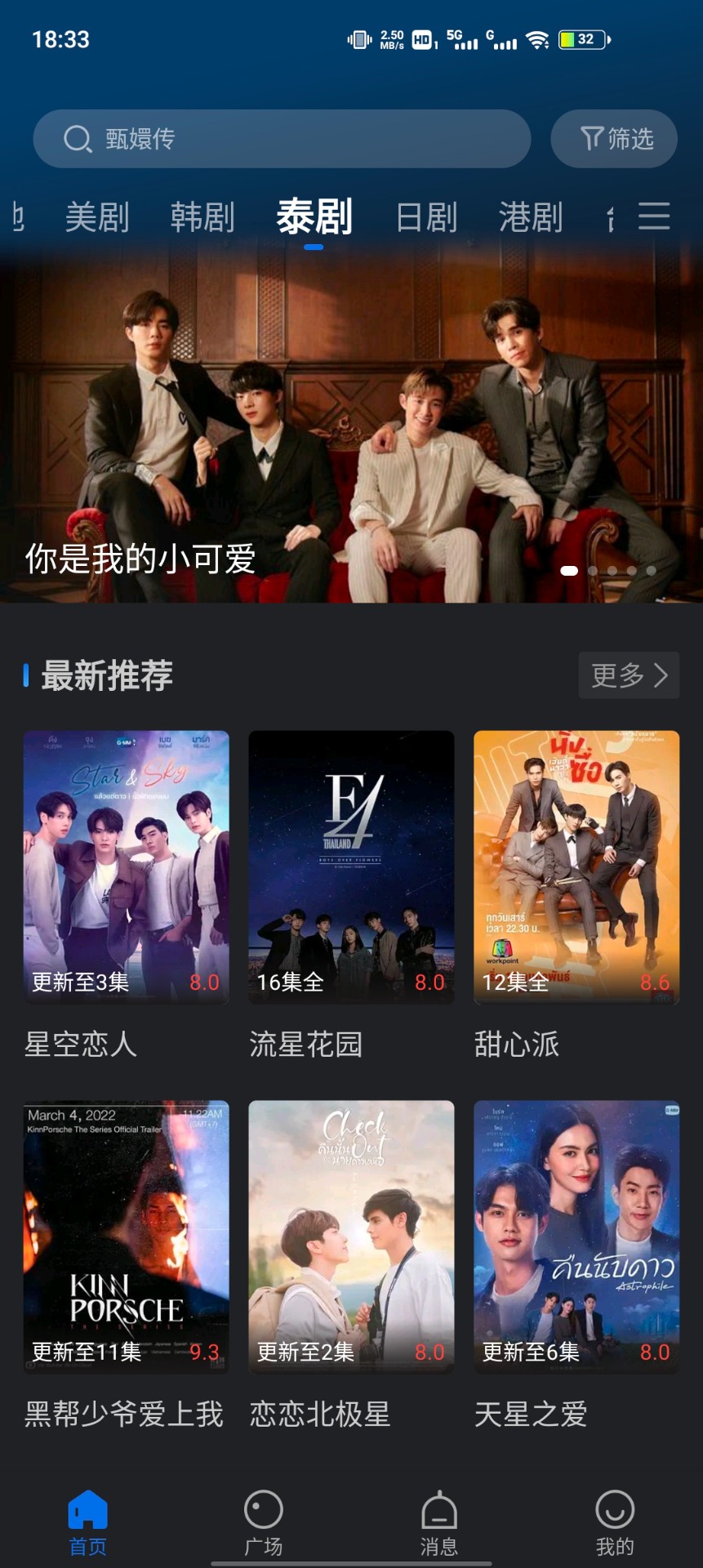703x1568 pixels.
Task: Switch to the 泰剧 tab
Action: tap(314, 216)
